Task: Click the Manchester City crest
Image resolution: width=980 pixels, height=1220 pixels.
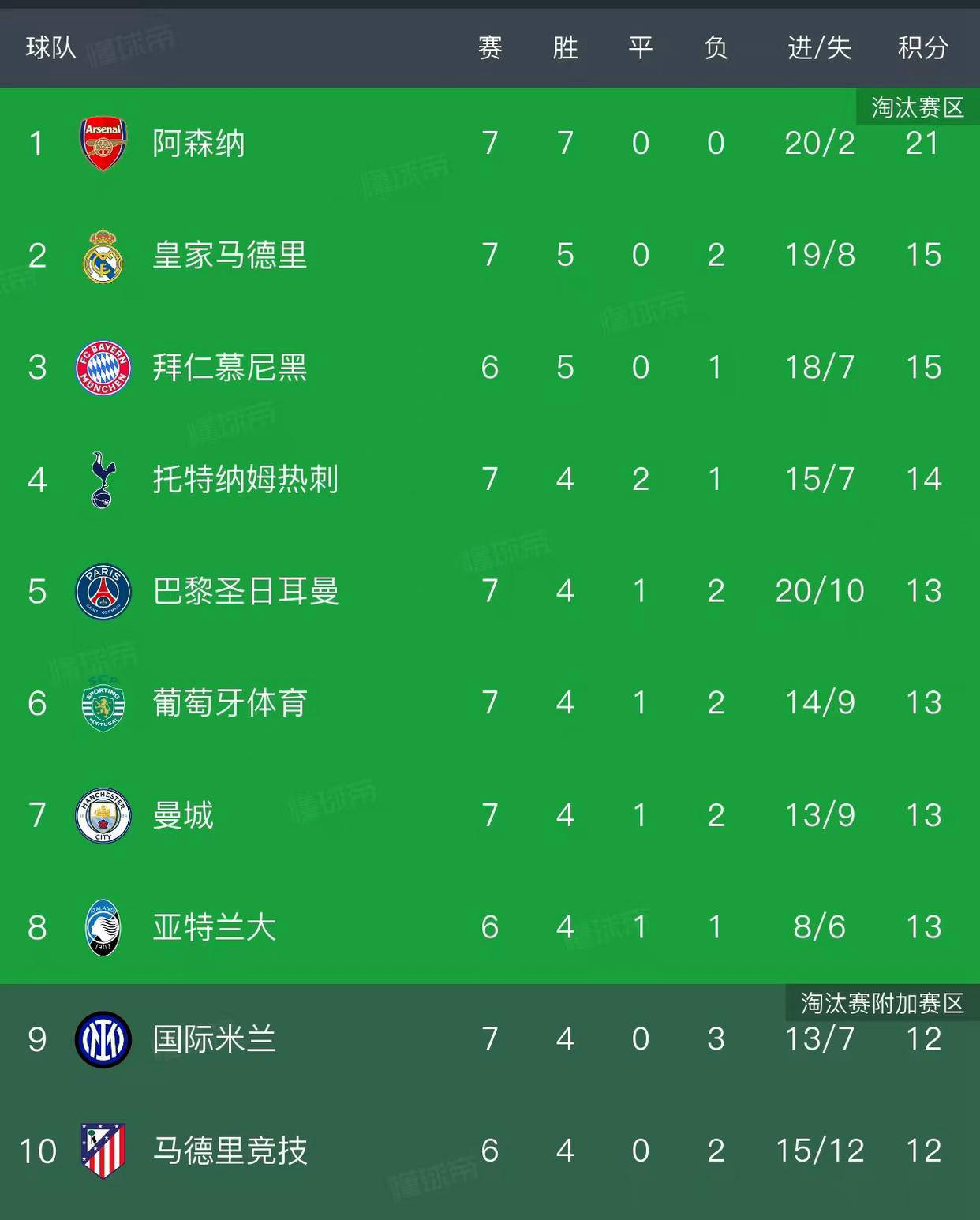Action: pyautogui.click(x=103, y=815)
